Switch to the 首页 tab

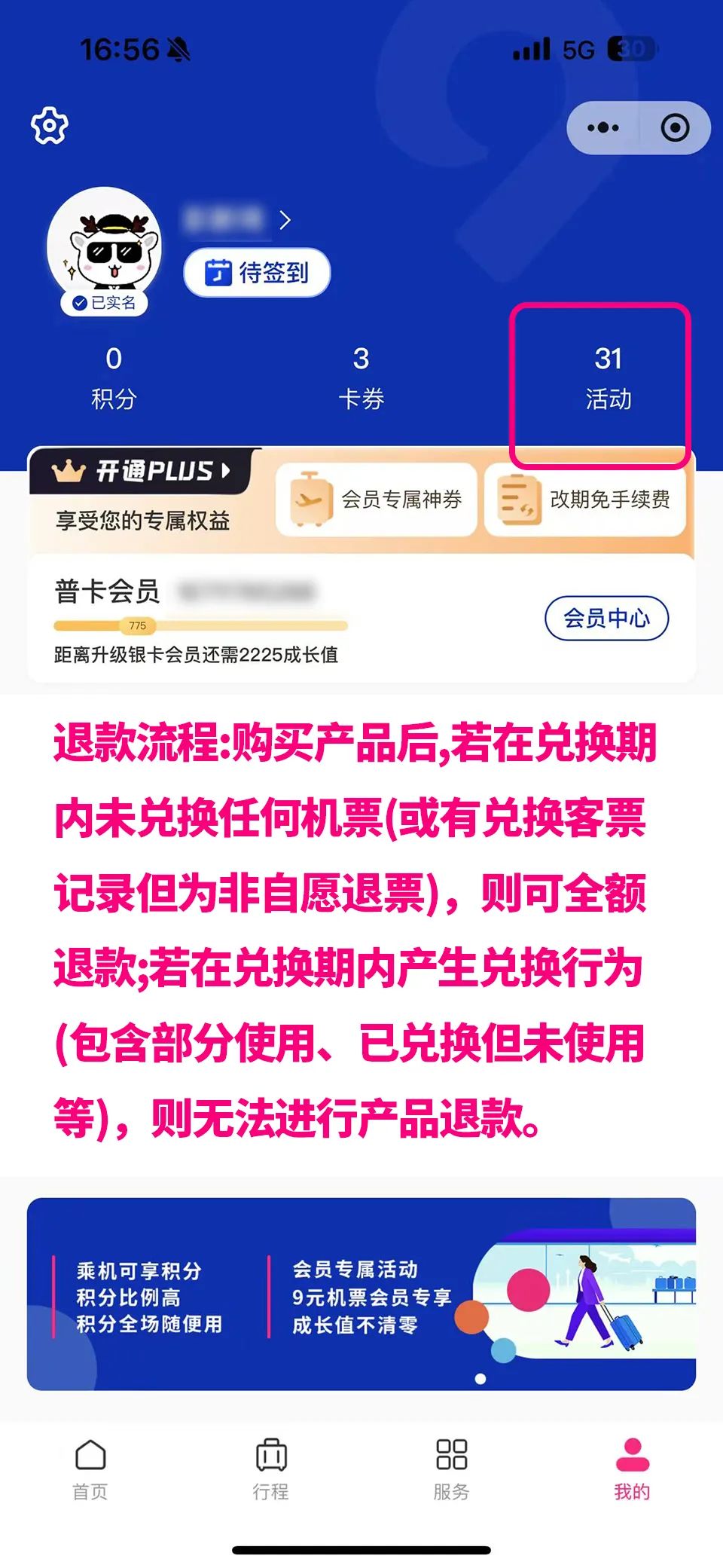90,1468
